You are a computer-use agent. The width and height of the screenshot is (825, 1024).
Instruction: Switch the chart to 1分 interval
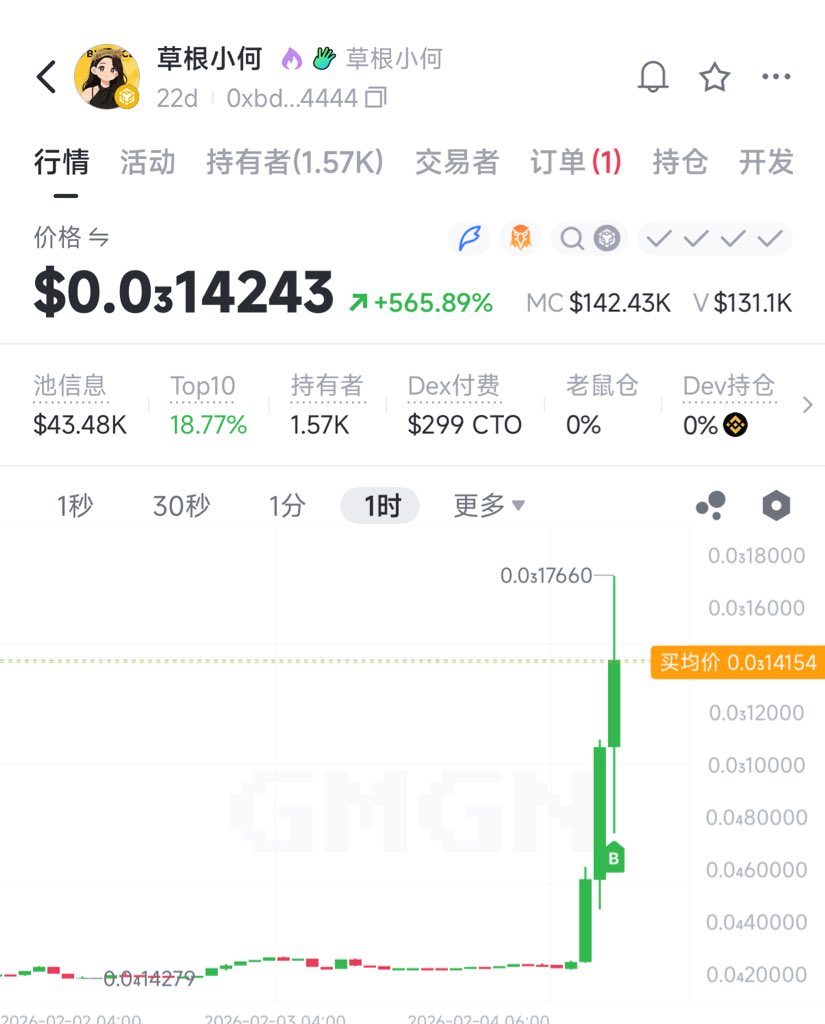[286, 506]
